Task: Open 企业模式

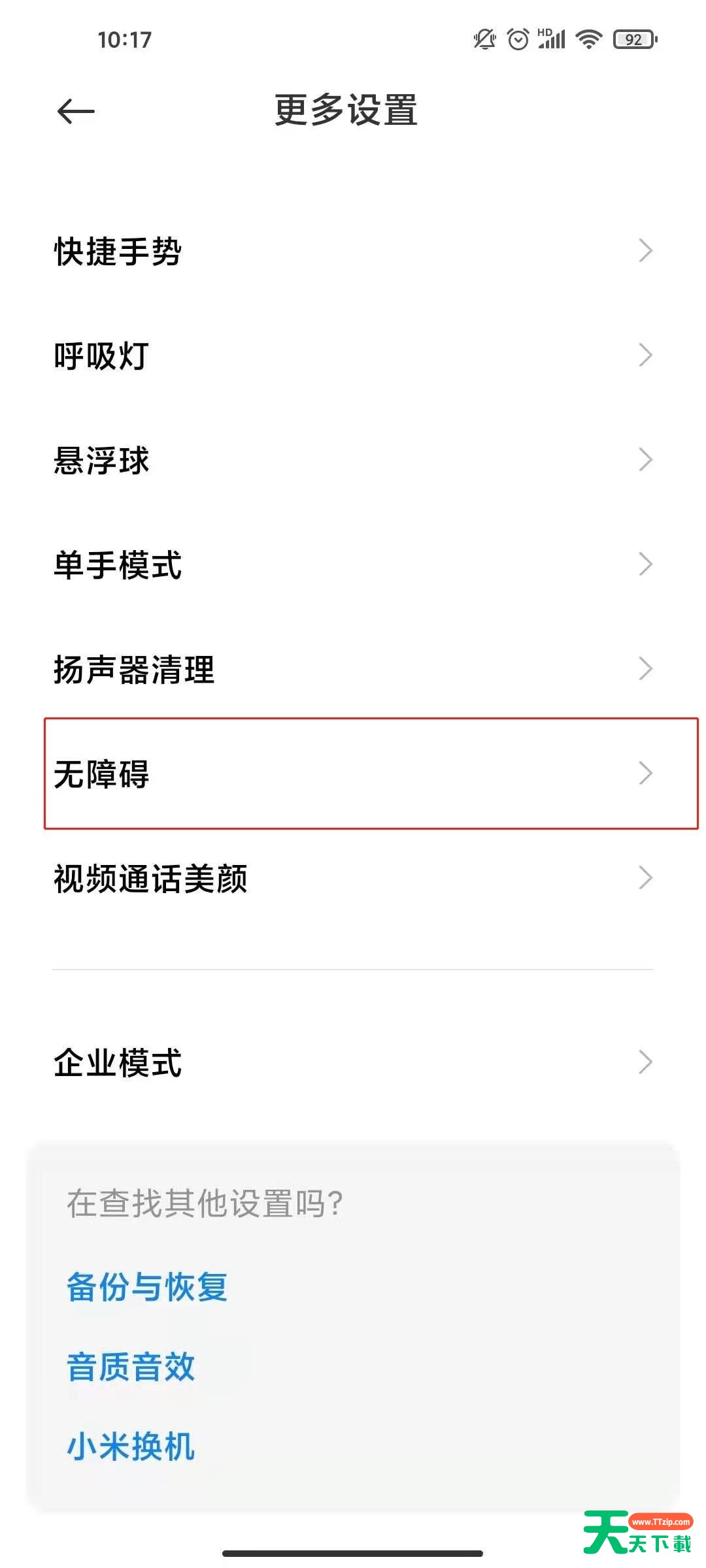Action: pos(353,1062)
